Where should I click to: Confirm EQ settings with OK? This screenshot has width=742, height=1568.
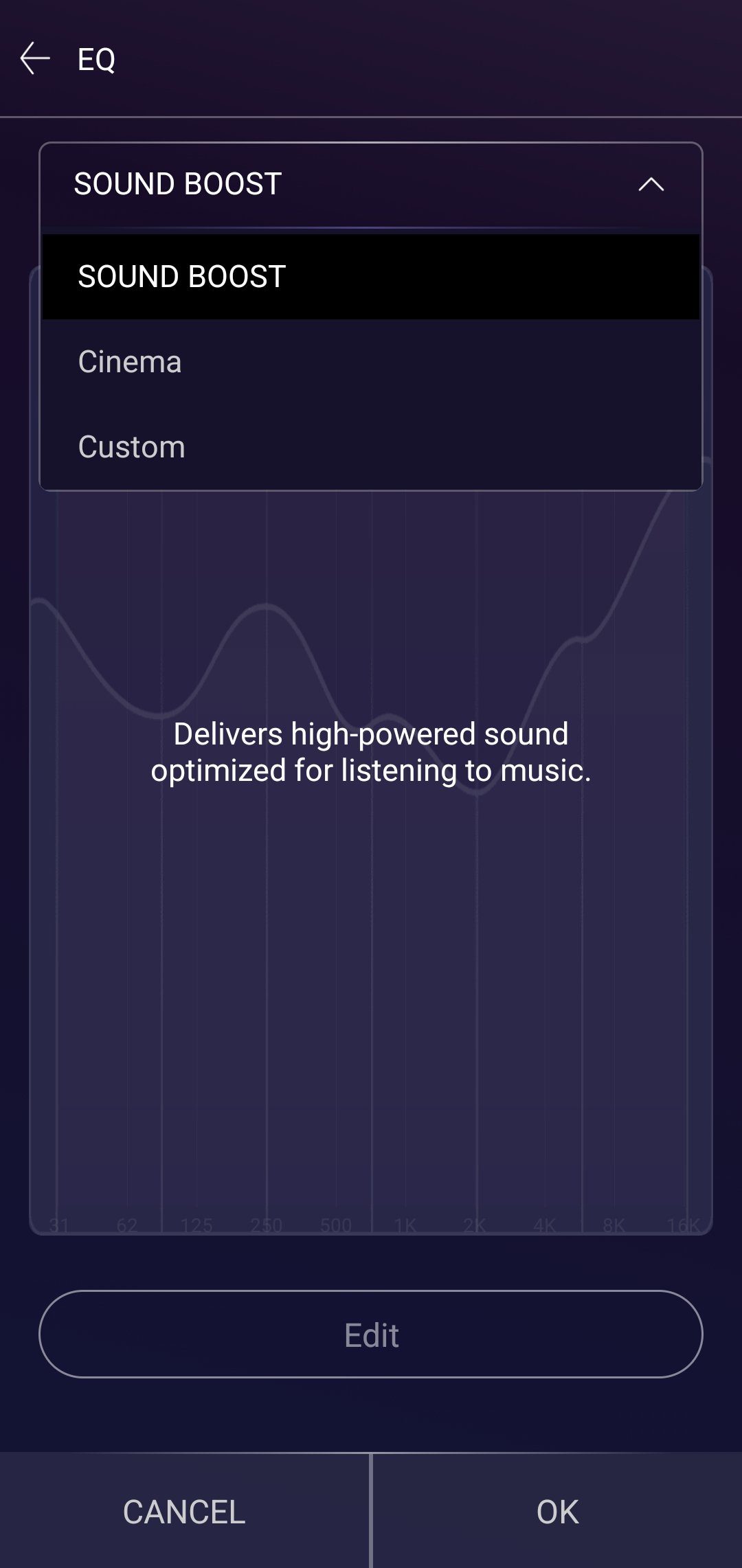[x=557, y=1512]
